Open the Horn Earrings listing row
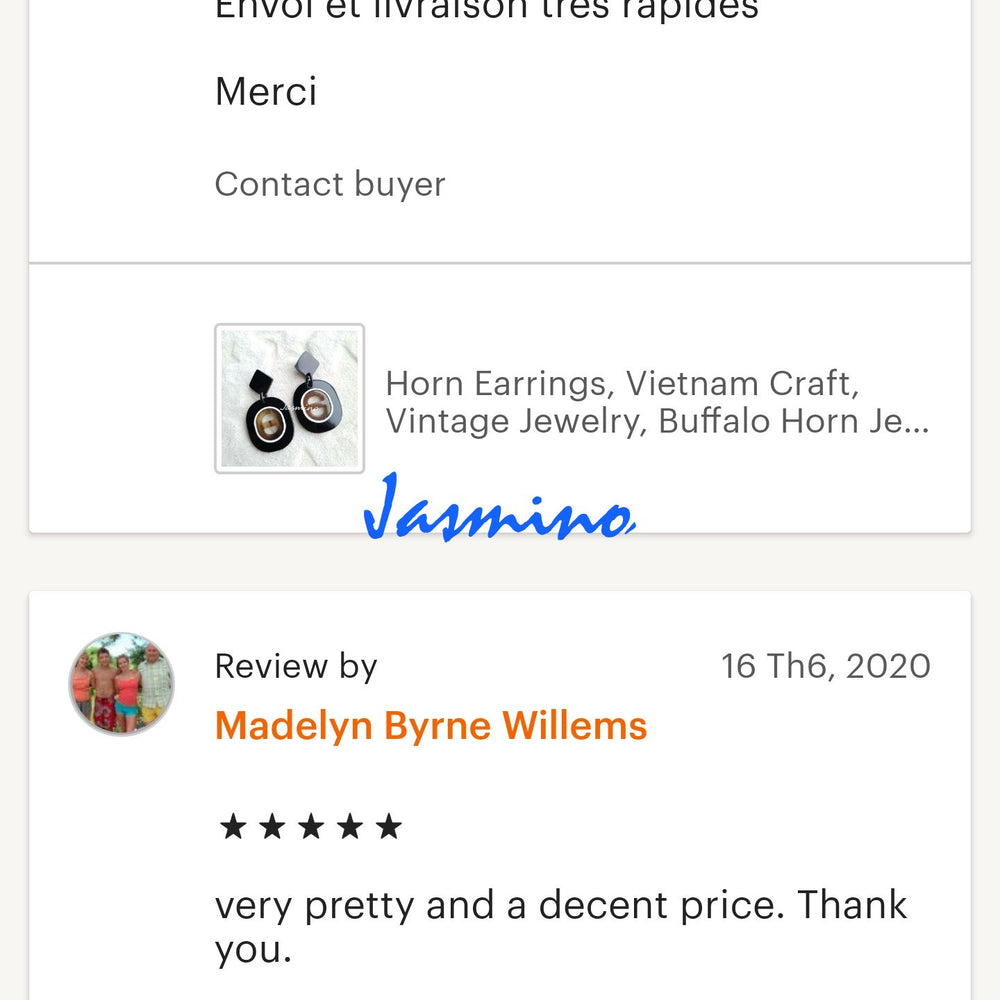Viewport: 1000px width, 1000px height. click(x=657, y=402)
